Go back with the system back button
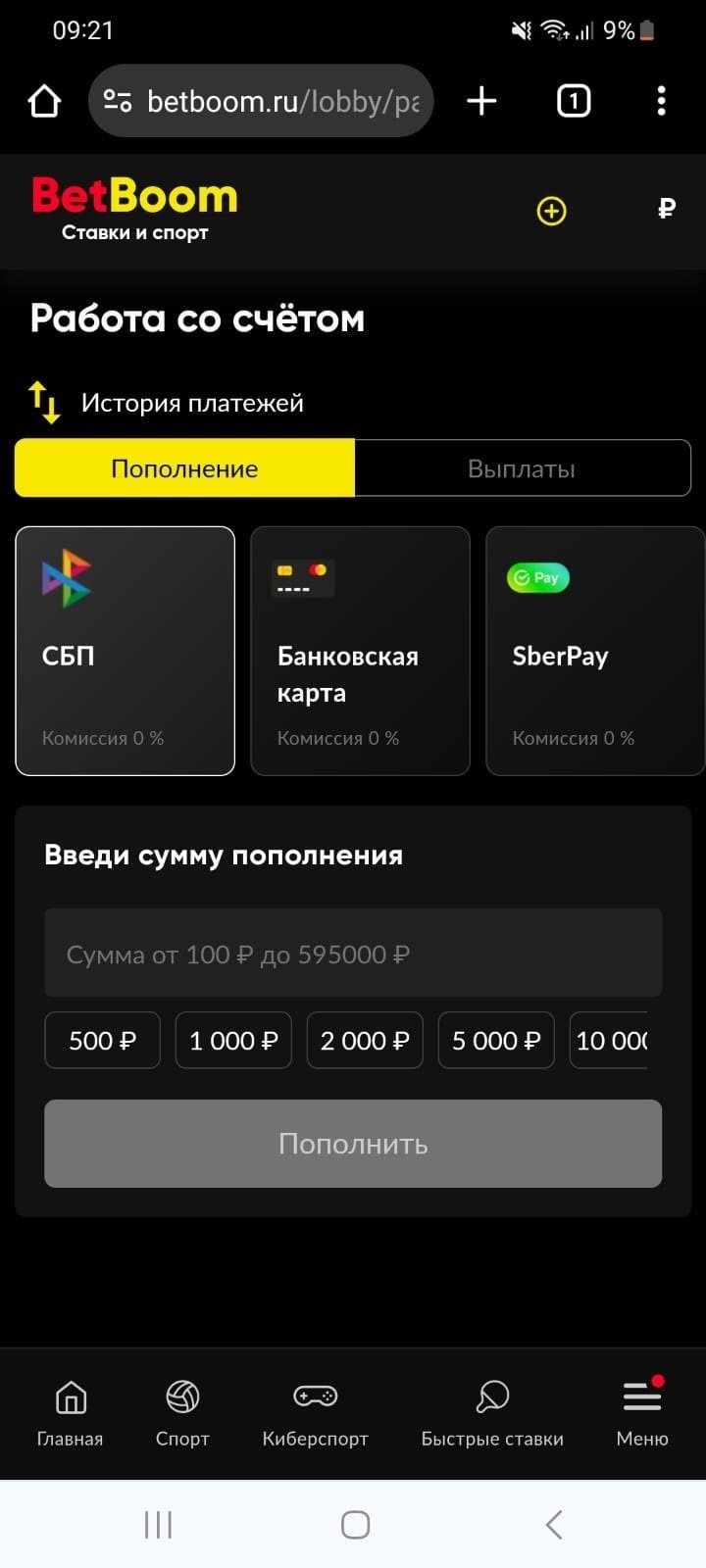 [x=554, y=1525]
